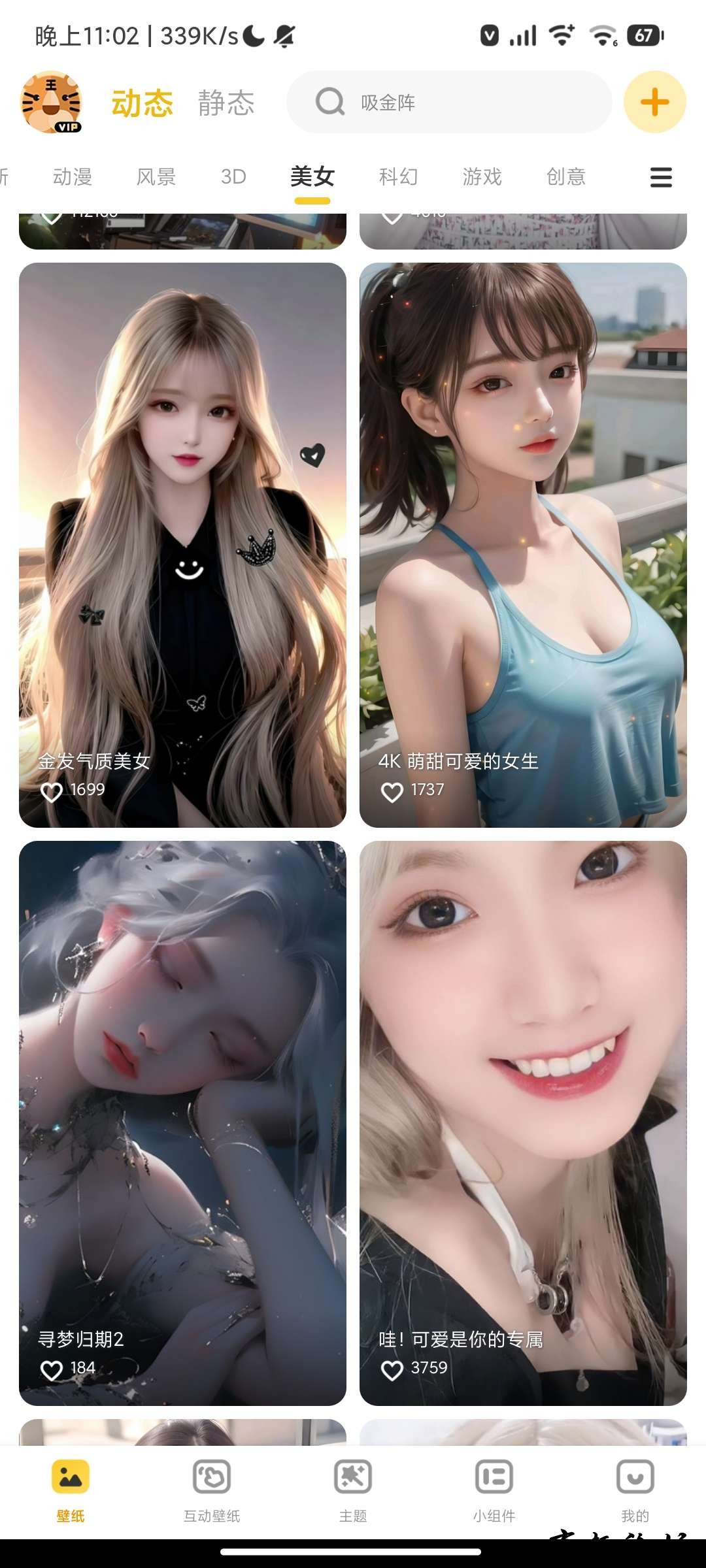The image size is (706, 1568).
Task: Expand the full category list menu
Action: (661, 177)
